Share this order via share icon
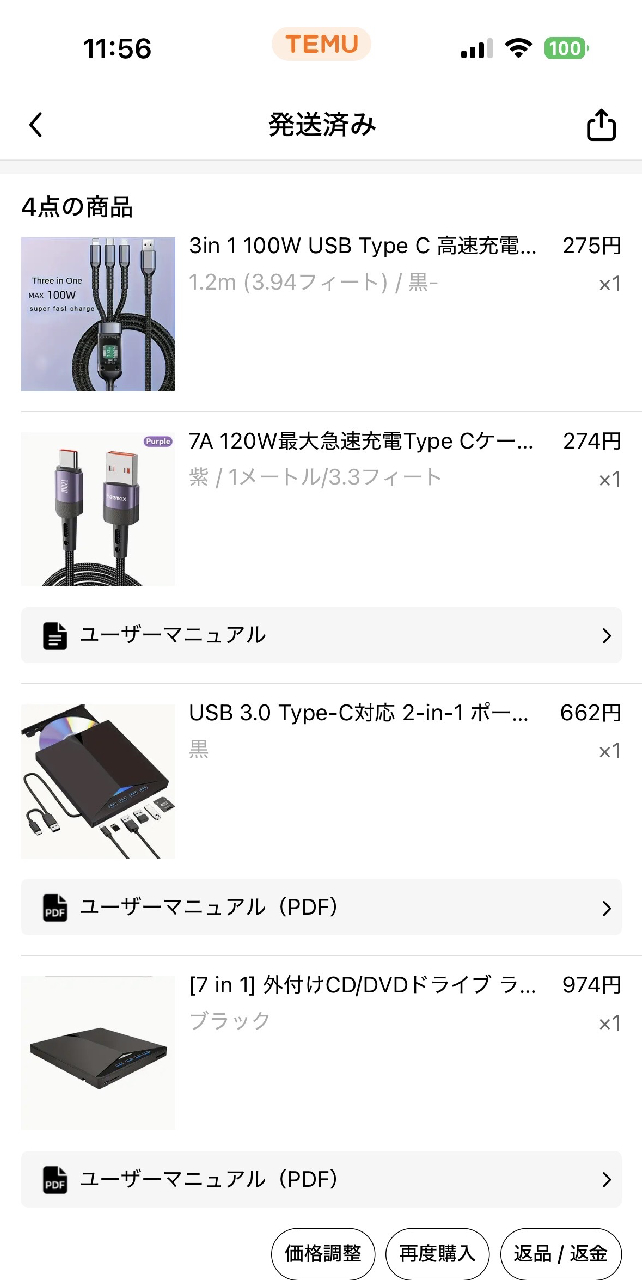 tap(601, 125)
